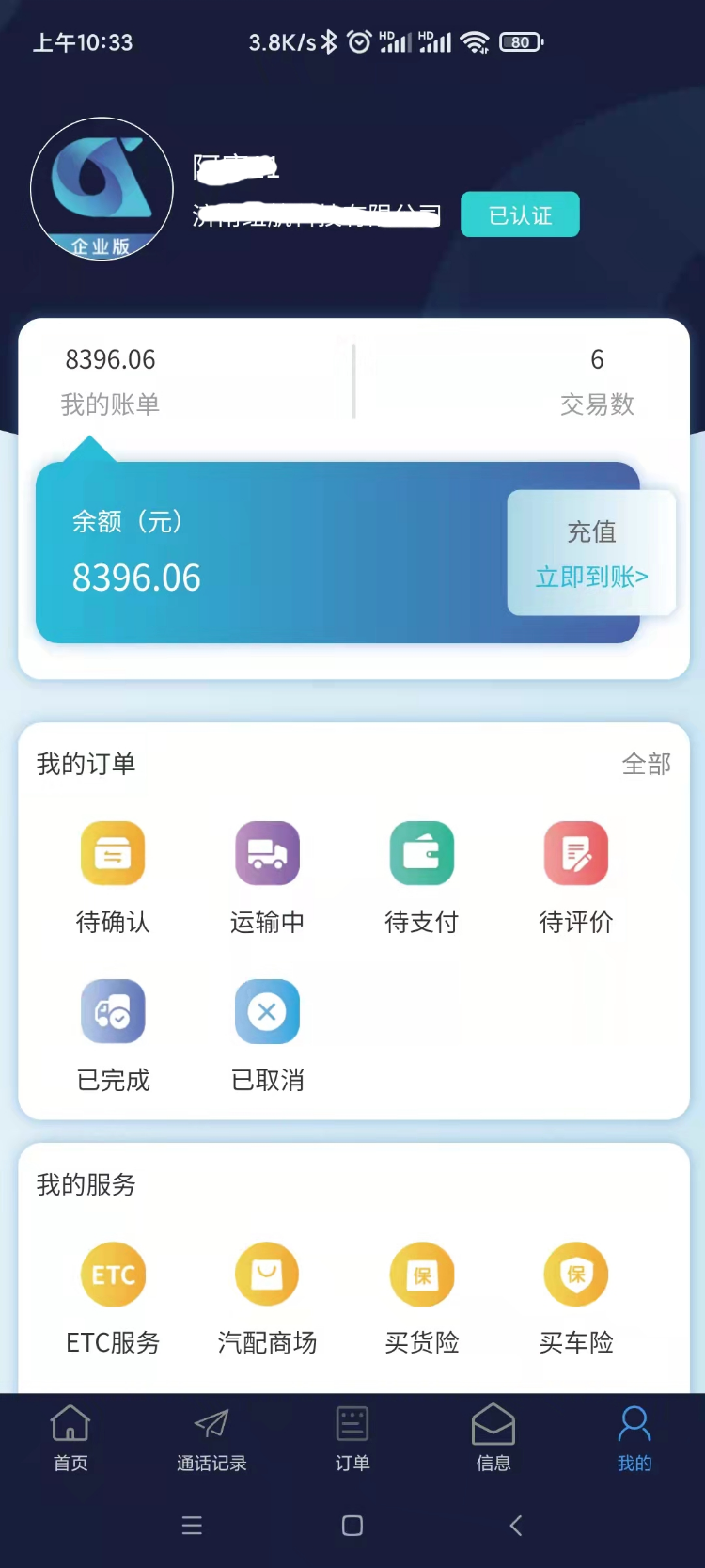
Task: Open the ETC服务 service icon
Action: [x=113, y=1296]
